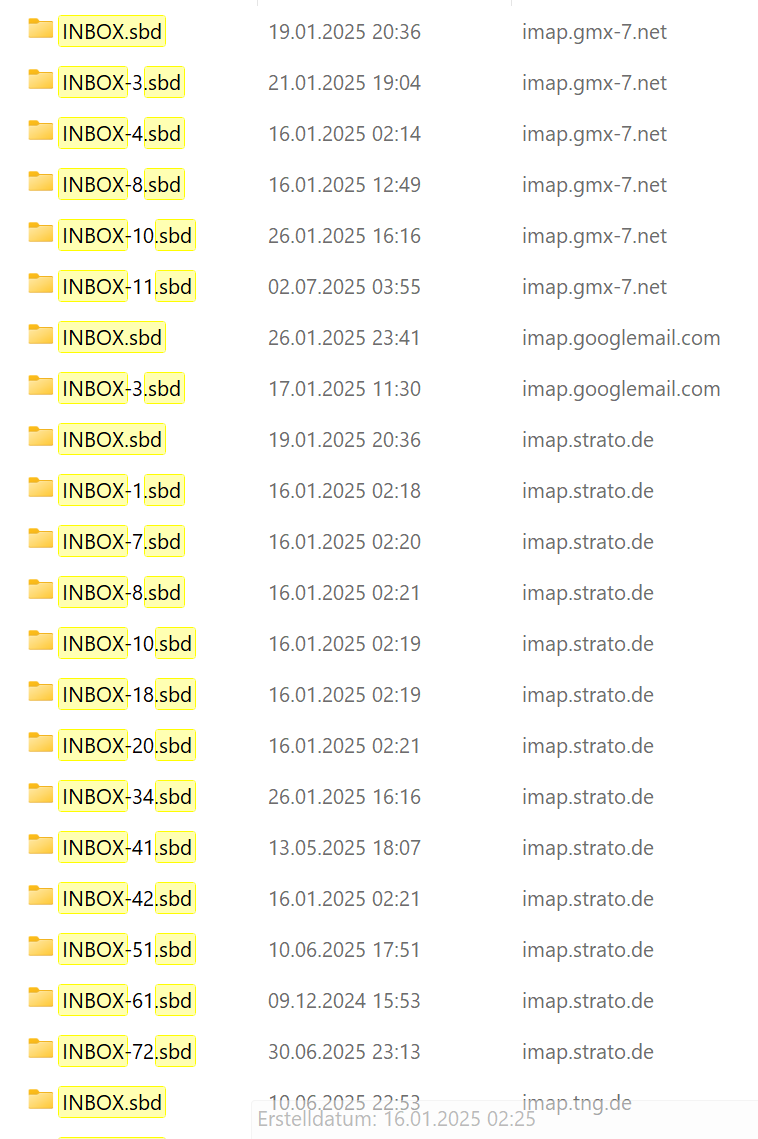Viewport: 758px width, 1139px height.
Task: Open INBOX-3.sbd folder on imap.gmx-7.net
Action: coord(121,83)
